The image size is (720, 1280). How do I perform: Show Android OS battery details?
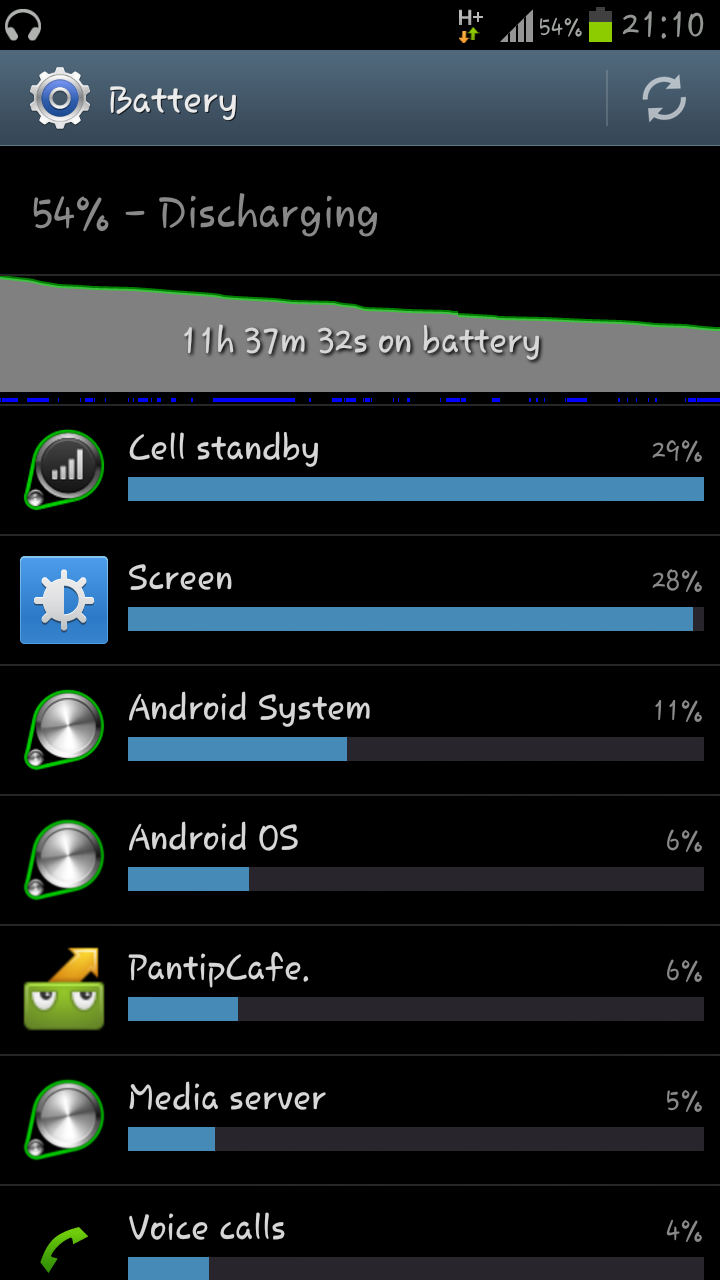tap(360, 860)
